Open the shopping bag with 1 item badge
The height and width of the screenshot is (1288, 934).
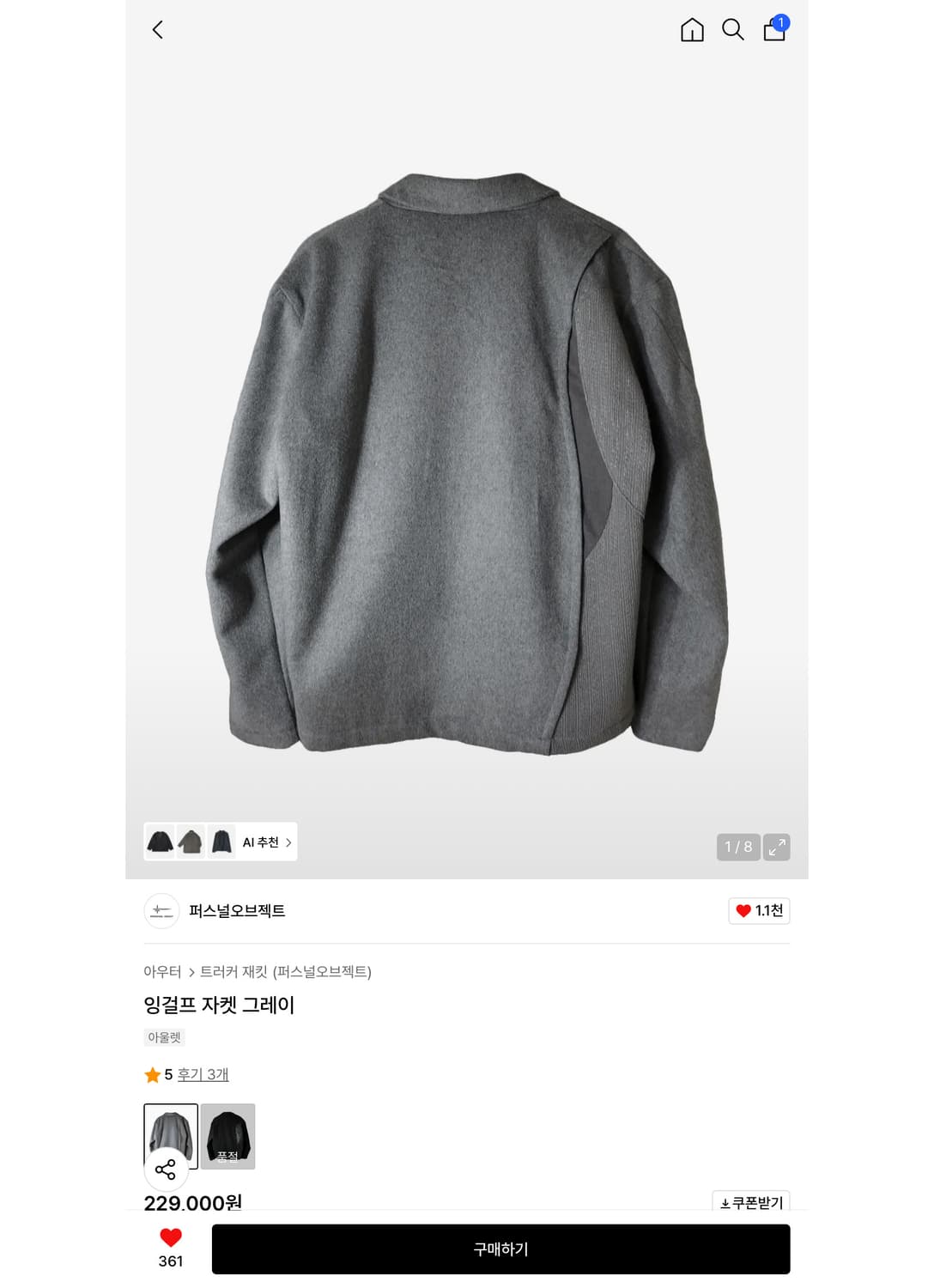point(773,31)
